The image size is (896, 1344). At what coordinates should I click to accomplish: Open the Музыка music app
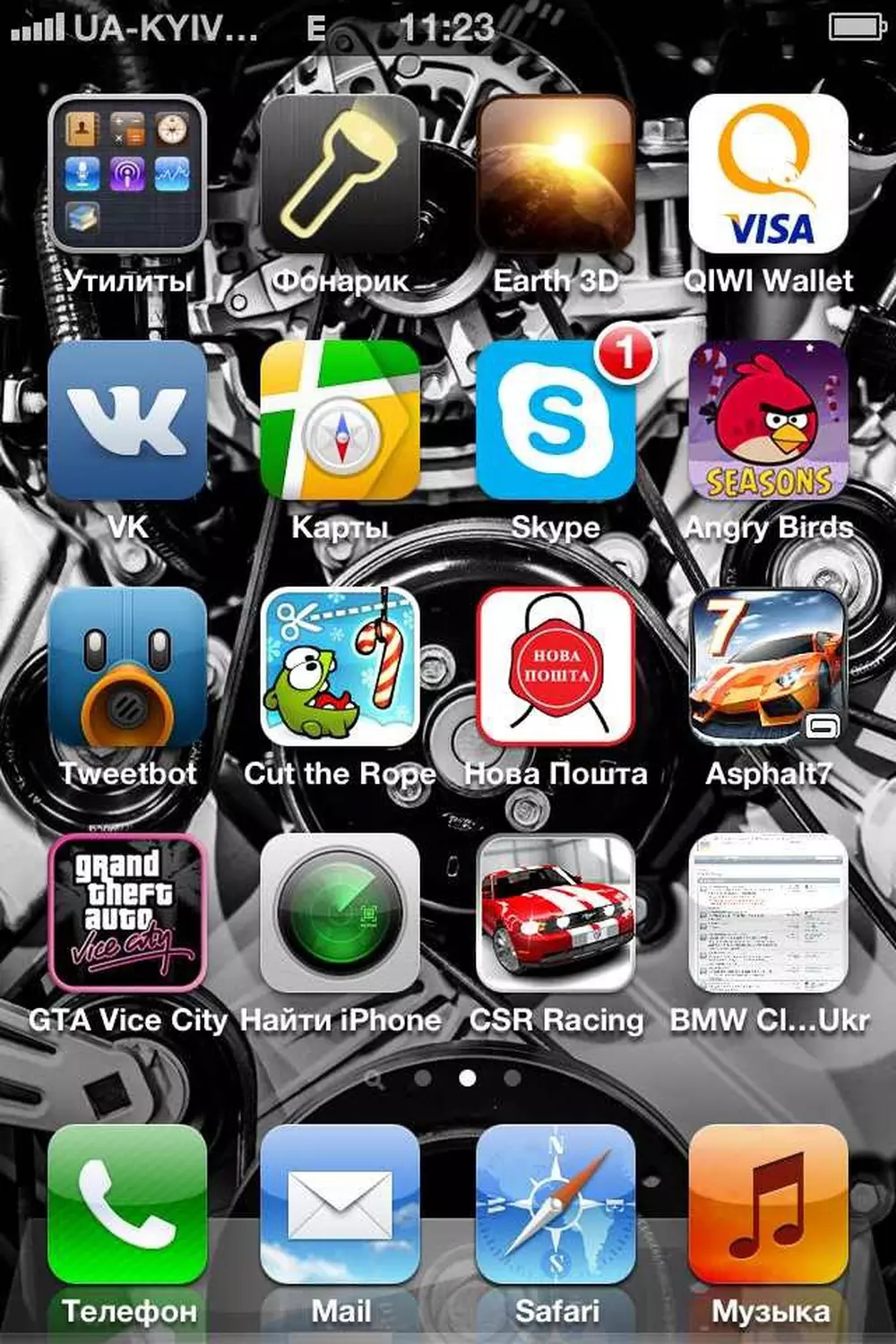click(768, 1204)
